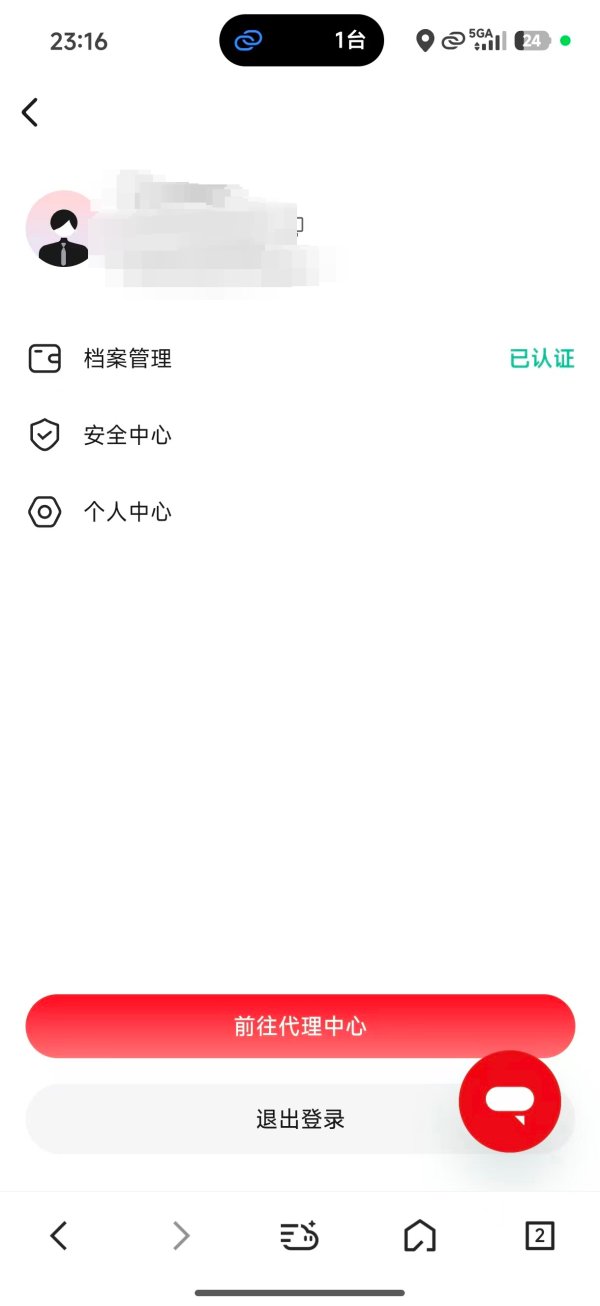Go to the browser home page
Screen dimensions: 600x1306
coord(419,1236)
